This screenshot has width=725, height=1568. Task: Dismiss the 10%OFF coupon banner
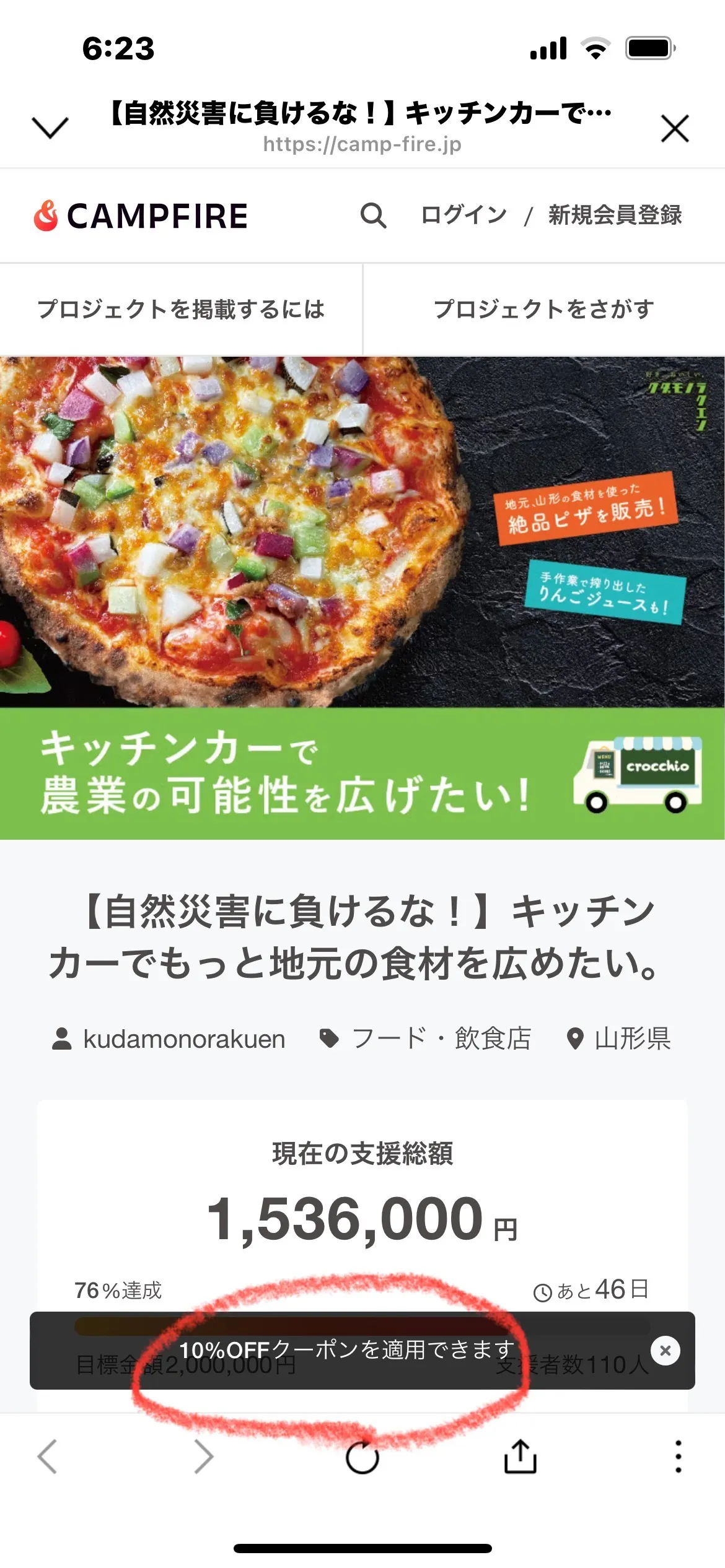[665, 1351]
